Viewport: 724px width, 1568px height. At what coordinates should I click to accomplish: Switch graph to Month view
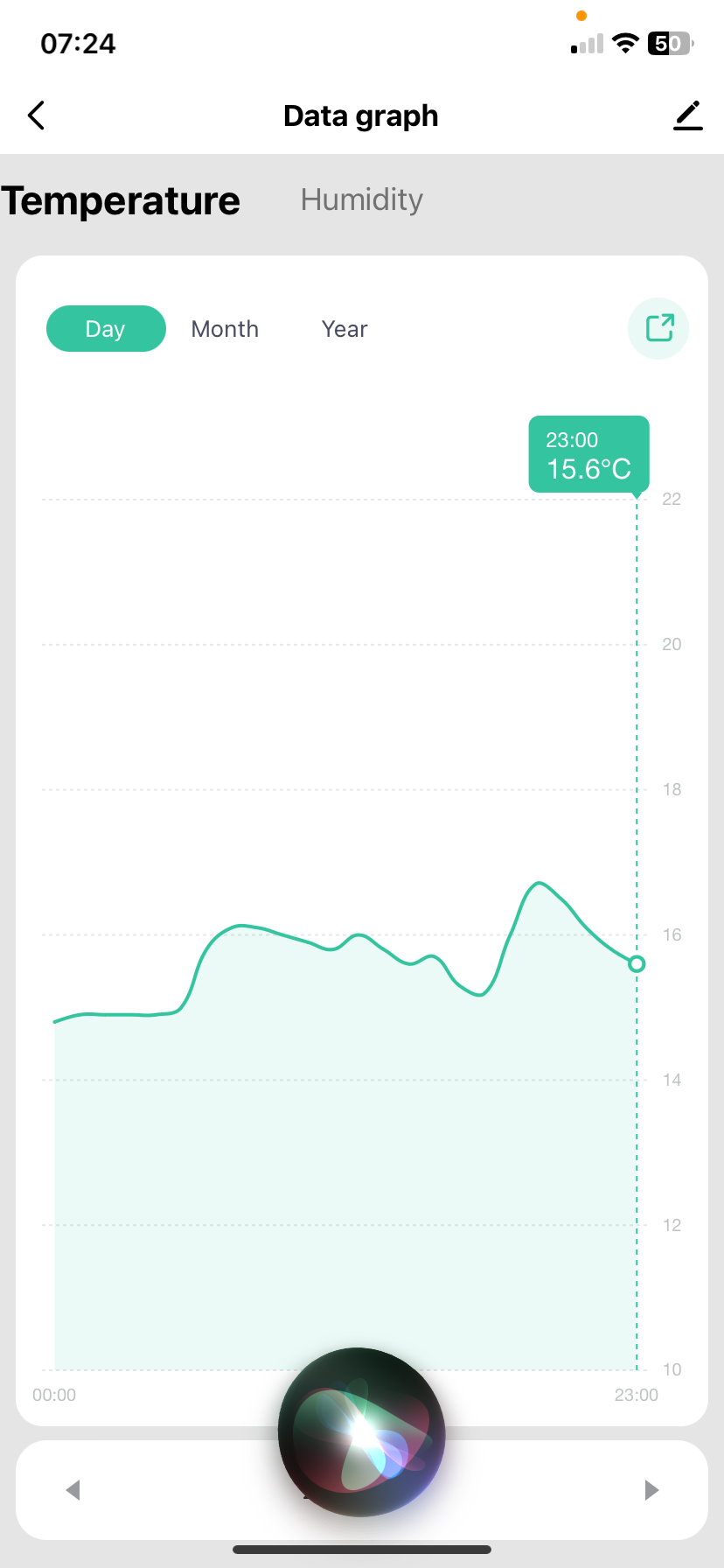(x=225, y=329)
